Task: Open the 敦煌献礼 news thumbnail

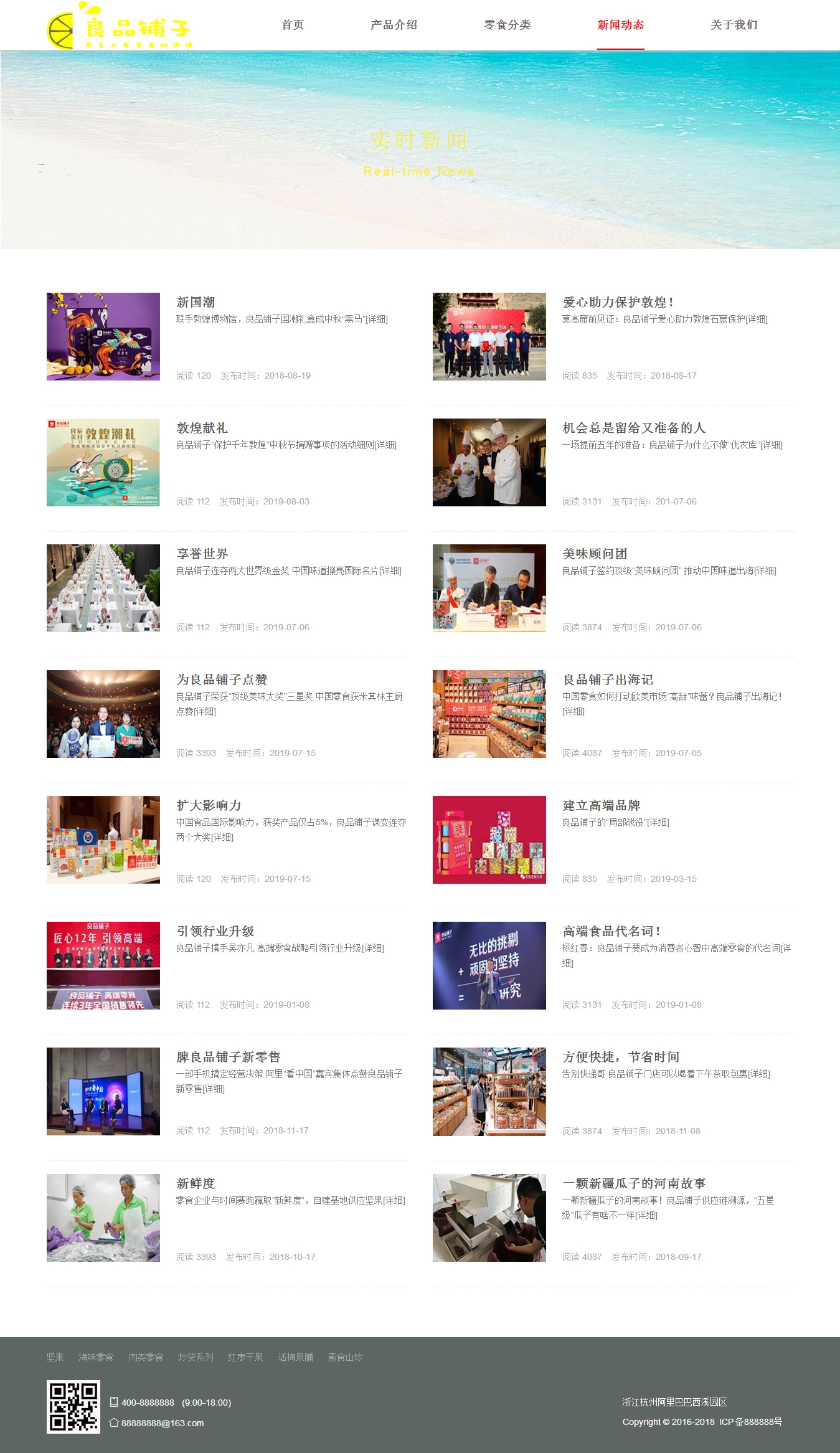Action: 103,462
